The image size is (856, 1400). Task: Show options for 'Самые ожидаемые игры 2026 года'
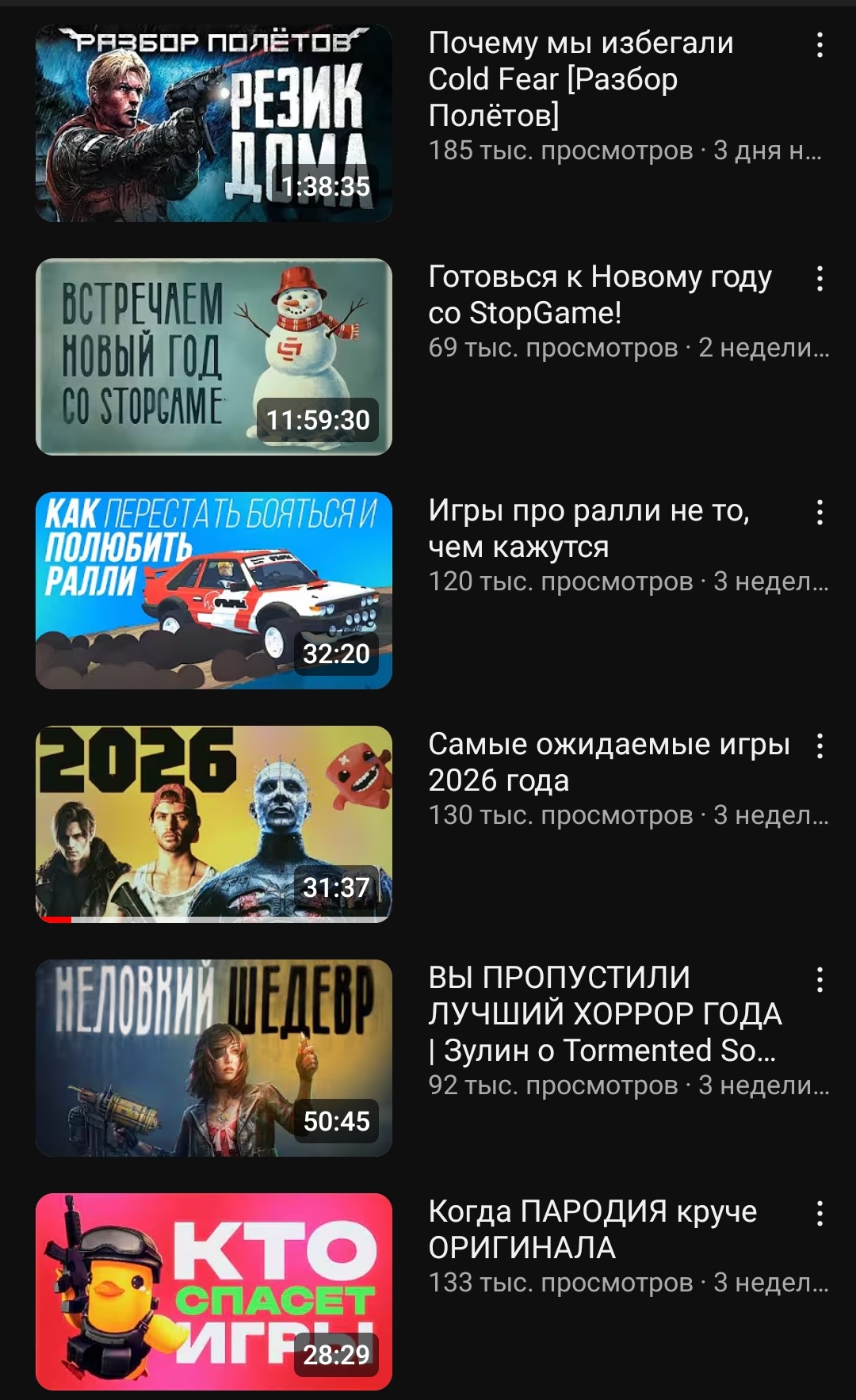[x=820, y=746]
